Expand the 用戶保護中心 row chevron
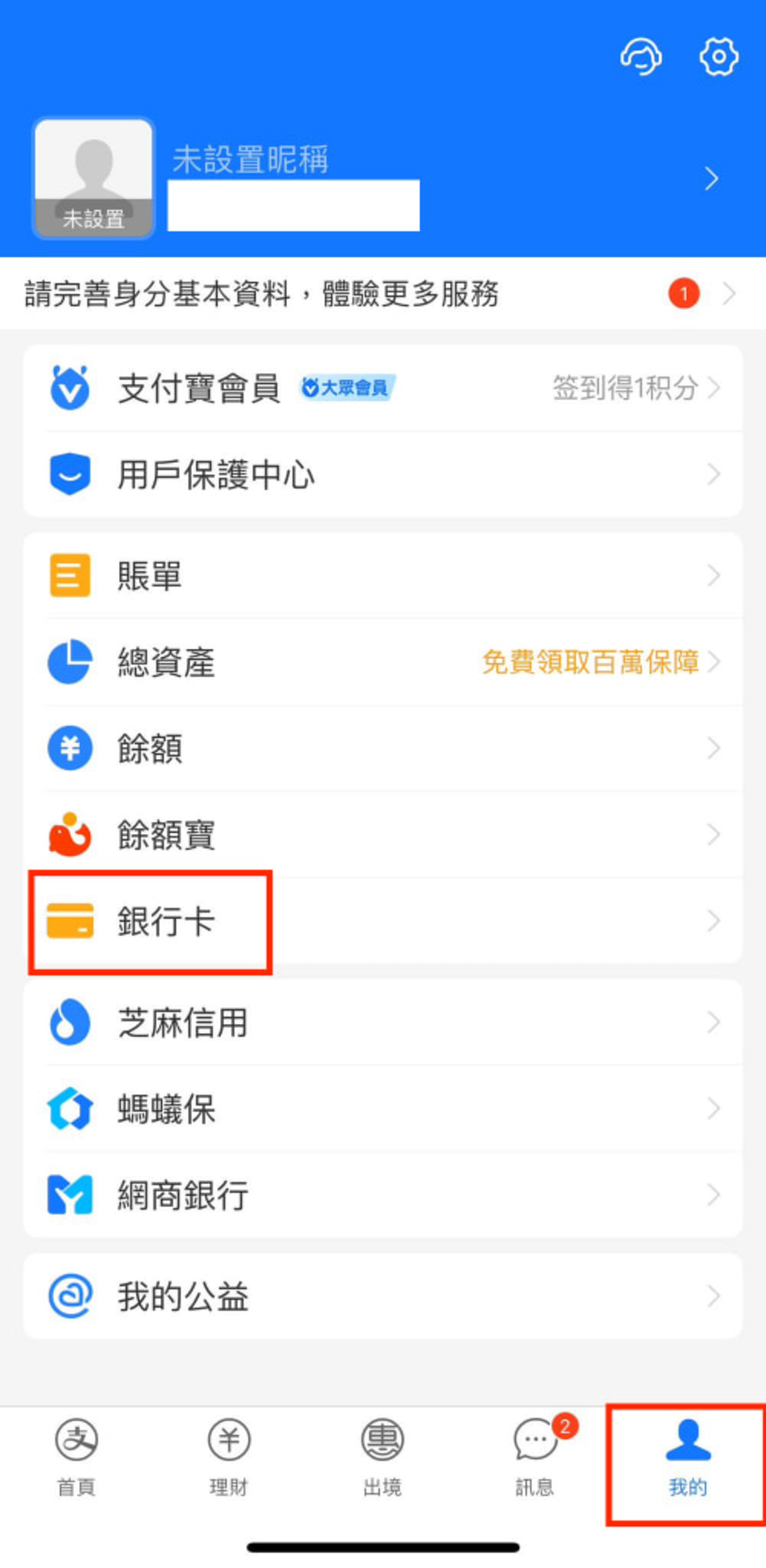766x1568 pixels. 714,475
